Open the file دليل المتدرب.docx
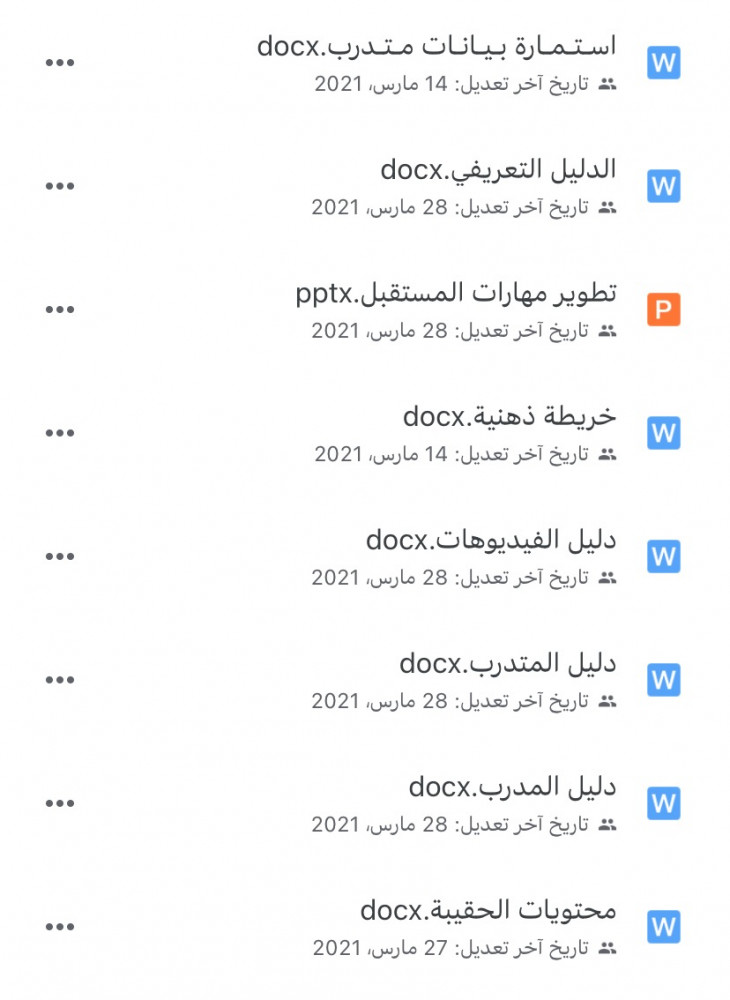Screen dimensions: 730x1000 pyautogui.click(x=507, y=663)
